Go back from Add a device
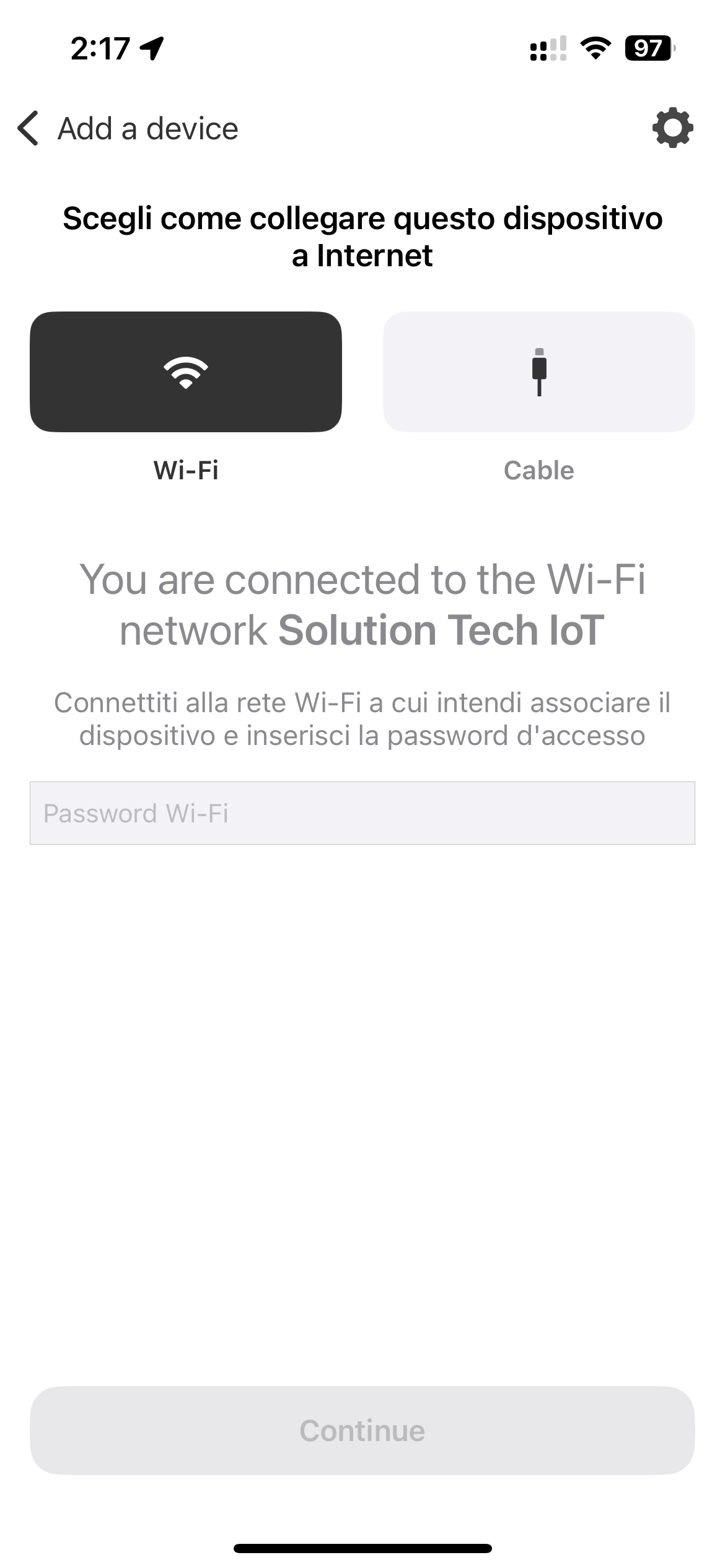 tap(29, 129)
